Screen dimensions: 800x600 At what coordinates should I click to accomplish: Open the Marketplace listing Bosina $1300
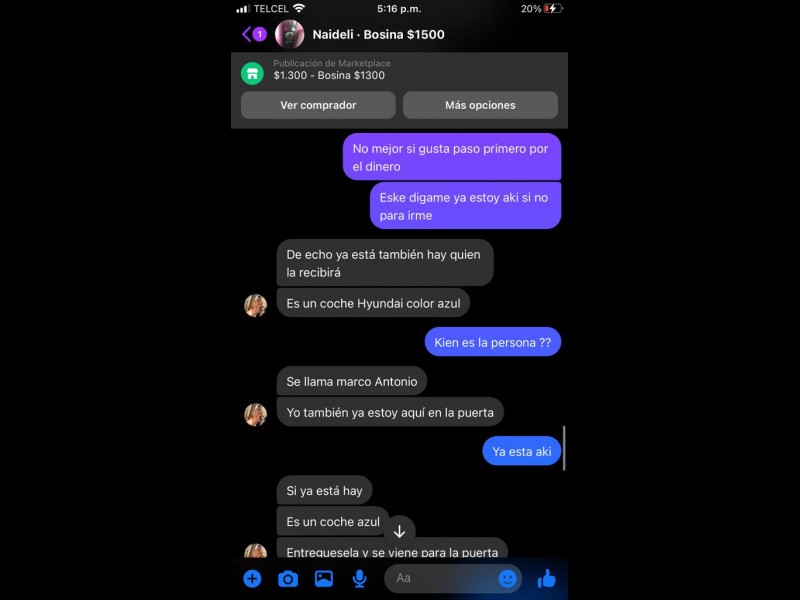tap(330, 70)
